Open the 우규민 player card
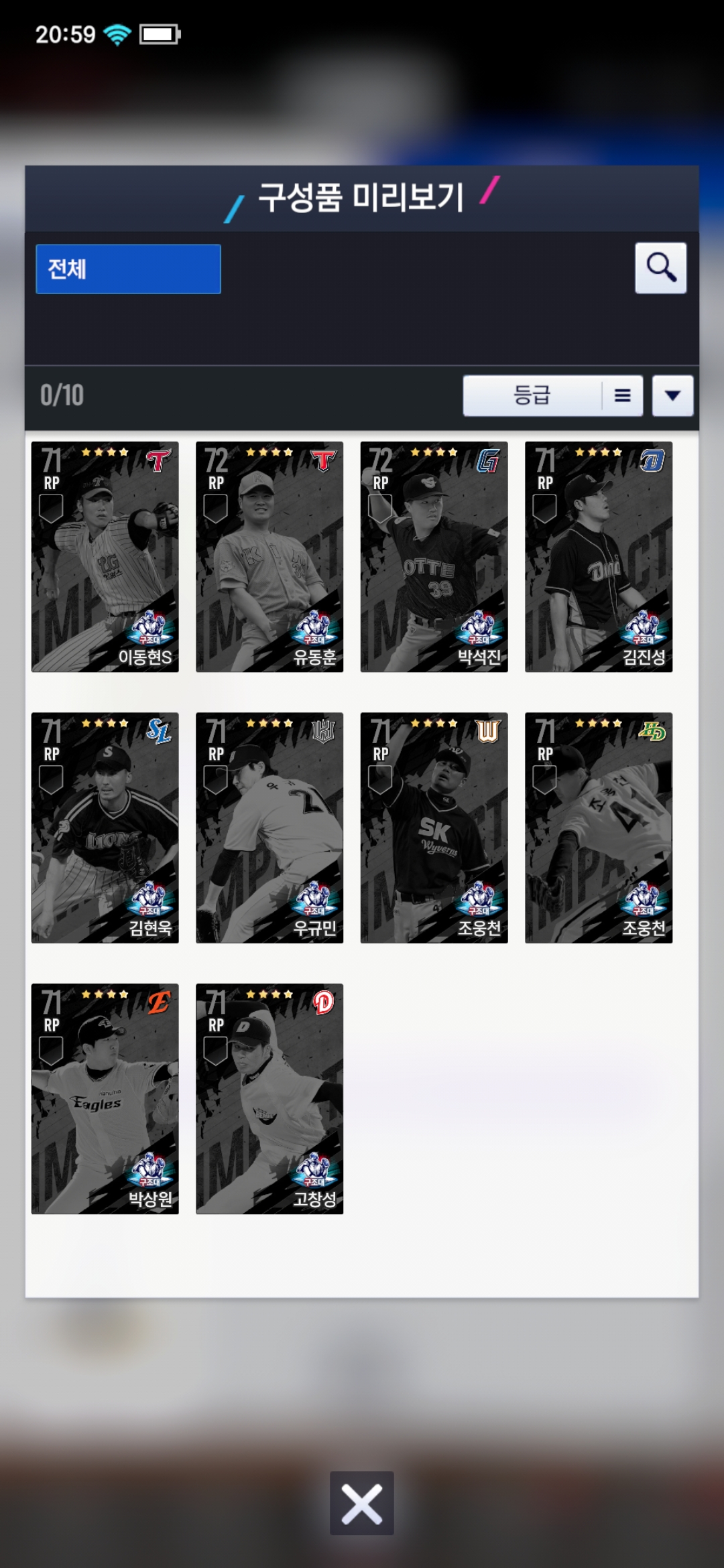The height and width of the screenshot is (1568, 724). click(x=269, y=828)
